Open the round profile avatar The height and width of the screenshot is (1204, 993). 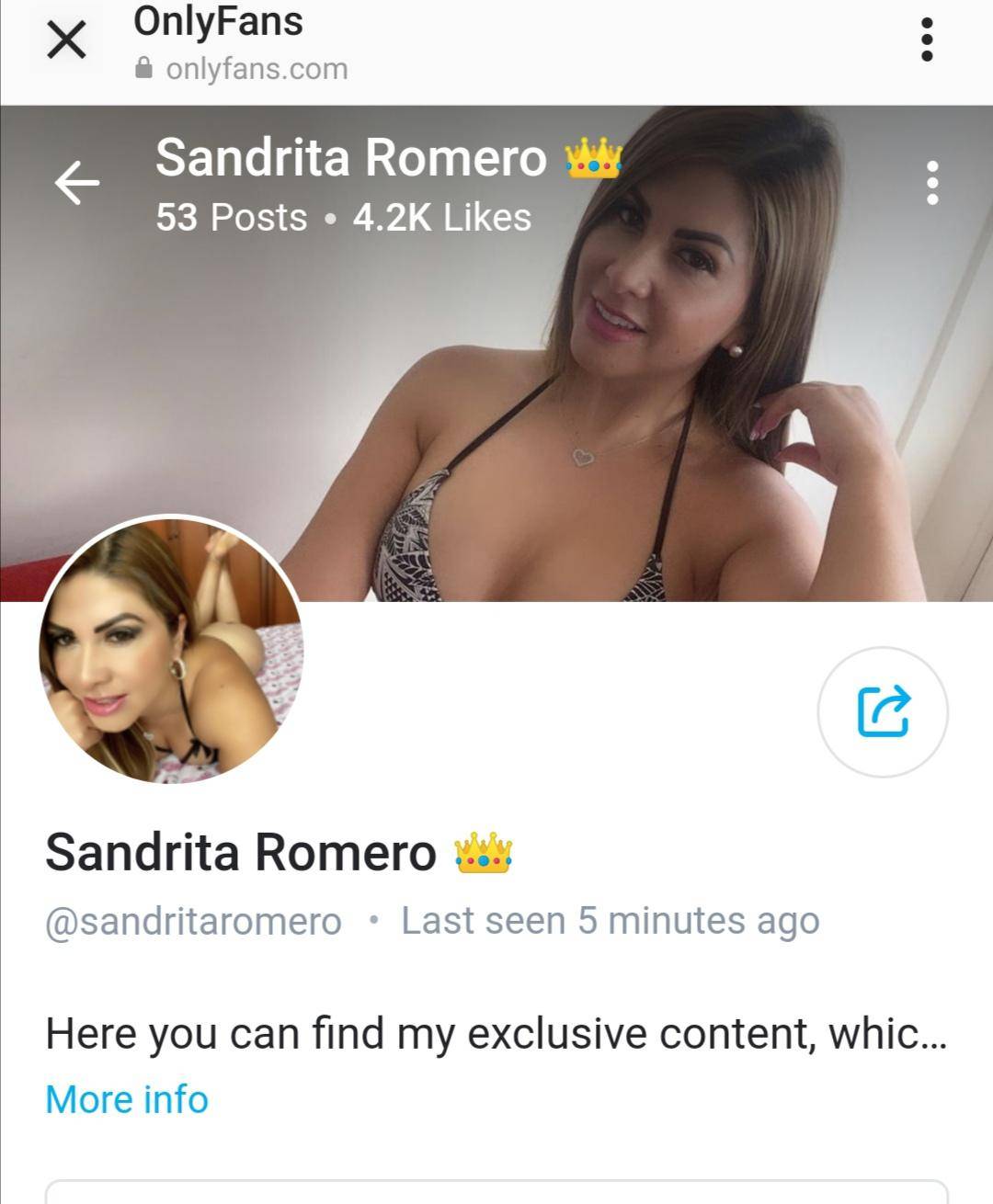click(171, 650)
